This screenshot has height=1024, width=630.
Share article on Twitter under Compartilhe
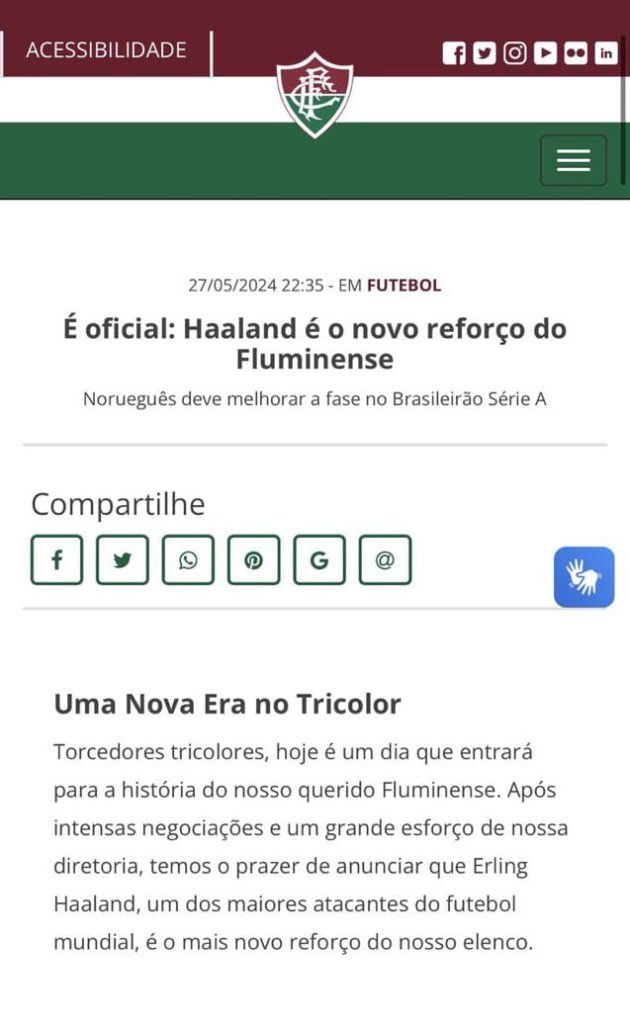point(122,560)
